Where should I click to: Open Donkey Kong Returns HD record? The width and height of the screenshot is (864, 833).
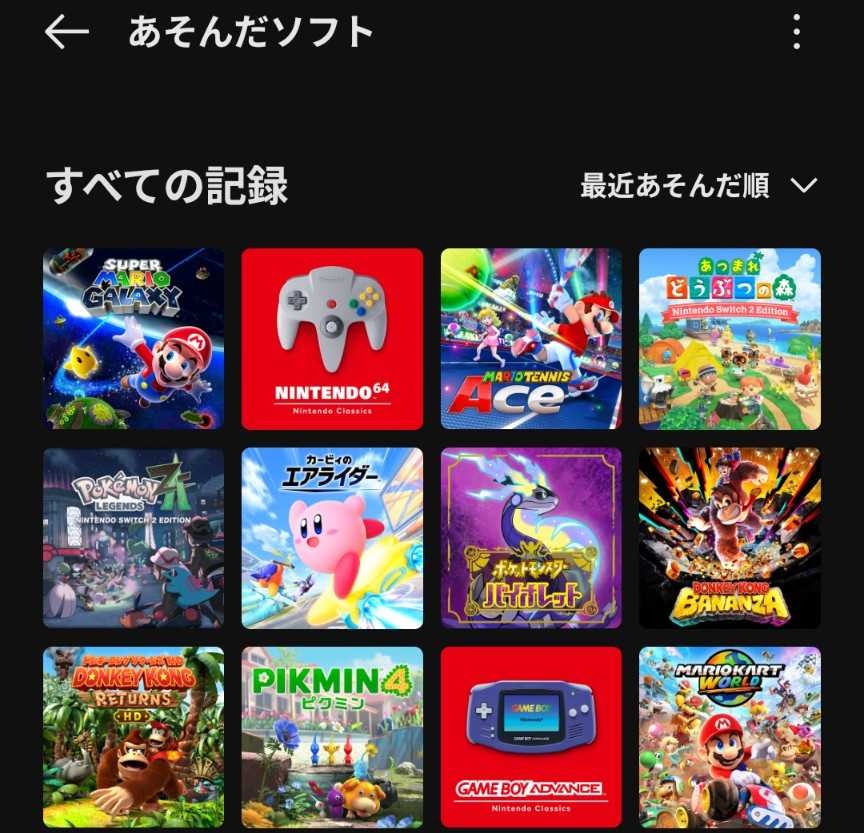tap(133, 737)
